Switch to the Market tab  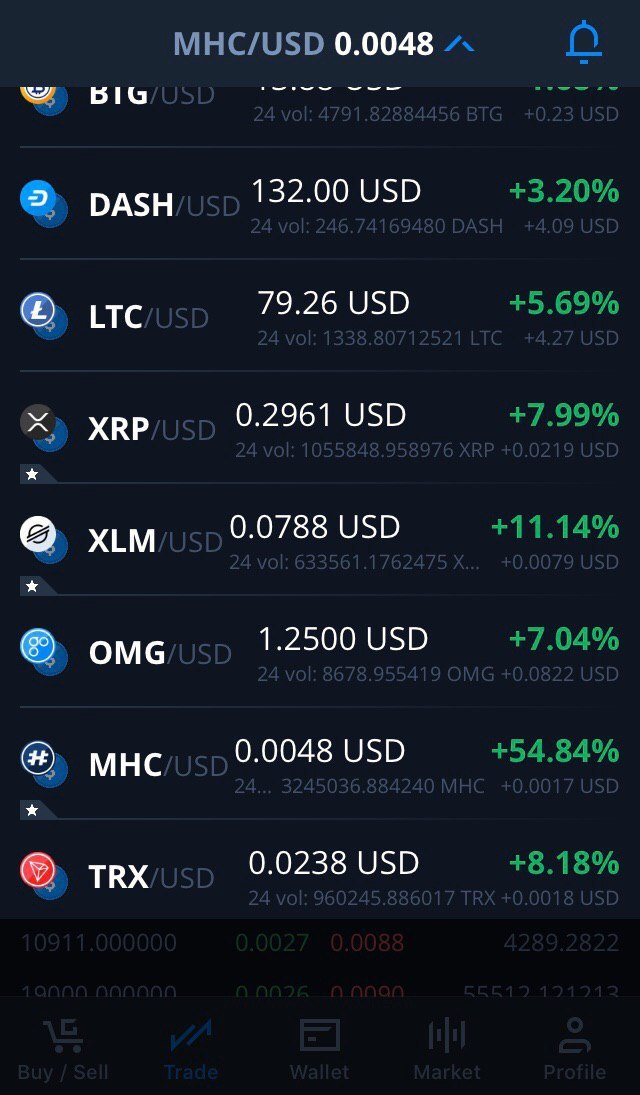tap(447, 1050)
